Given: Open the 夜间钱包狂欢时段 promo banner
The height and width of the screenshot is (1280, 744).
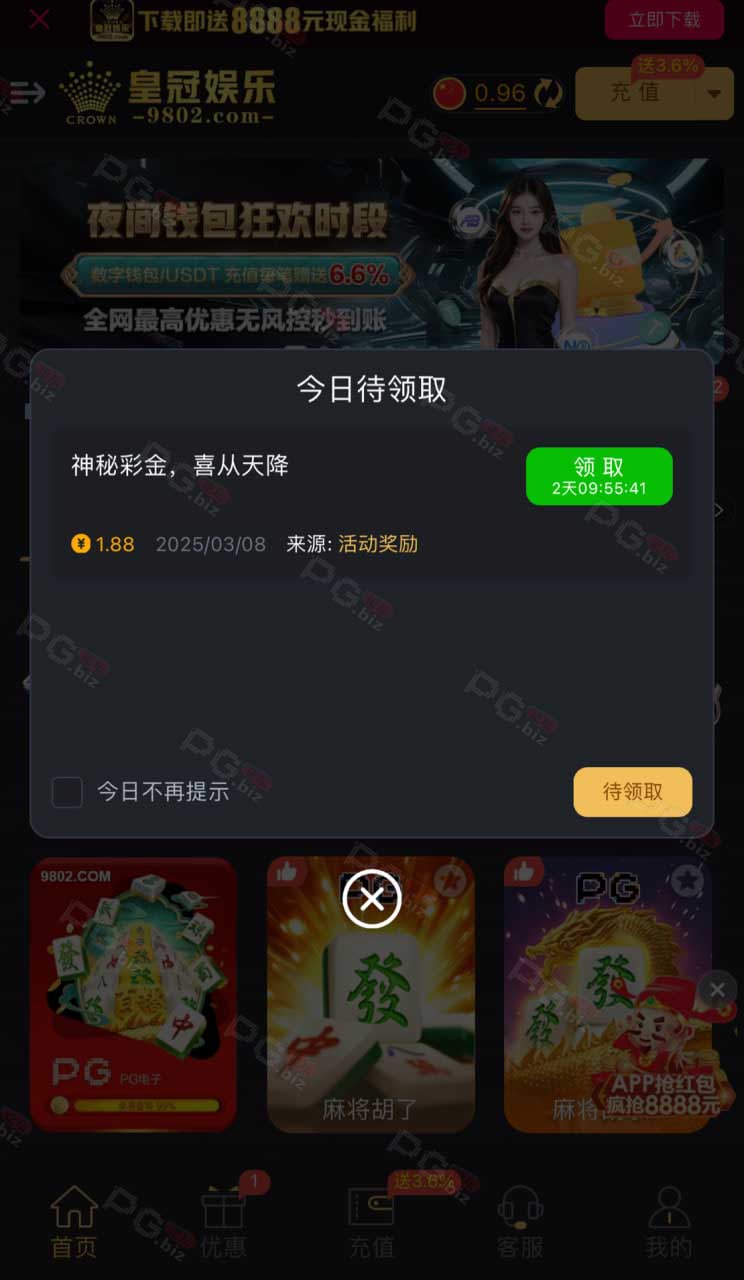Looking at the screenshot, I should (x=372, y=252).
